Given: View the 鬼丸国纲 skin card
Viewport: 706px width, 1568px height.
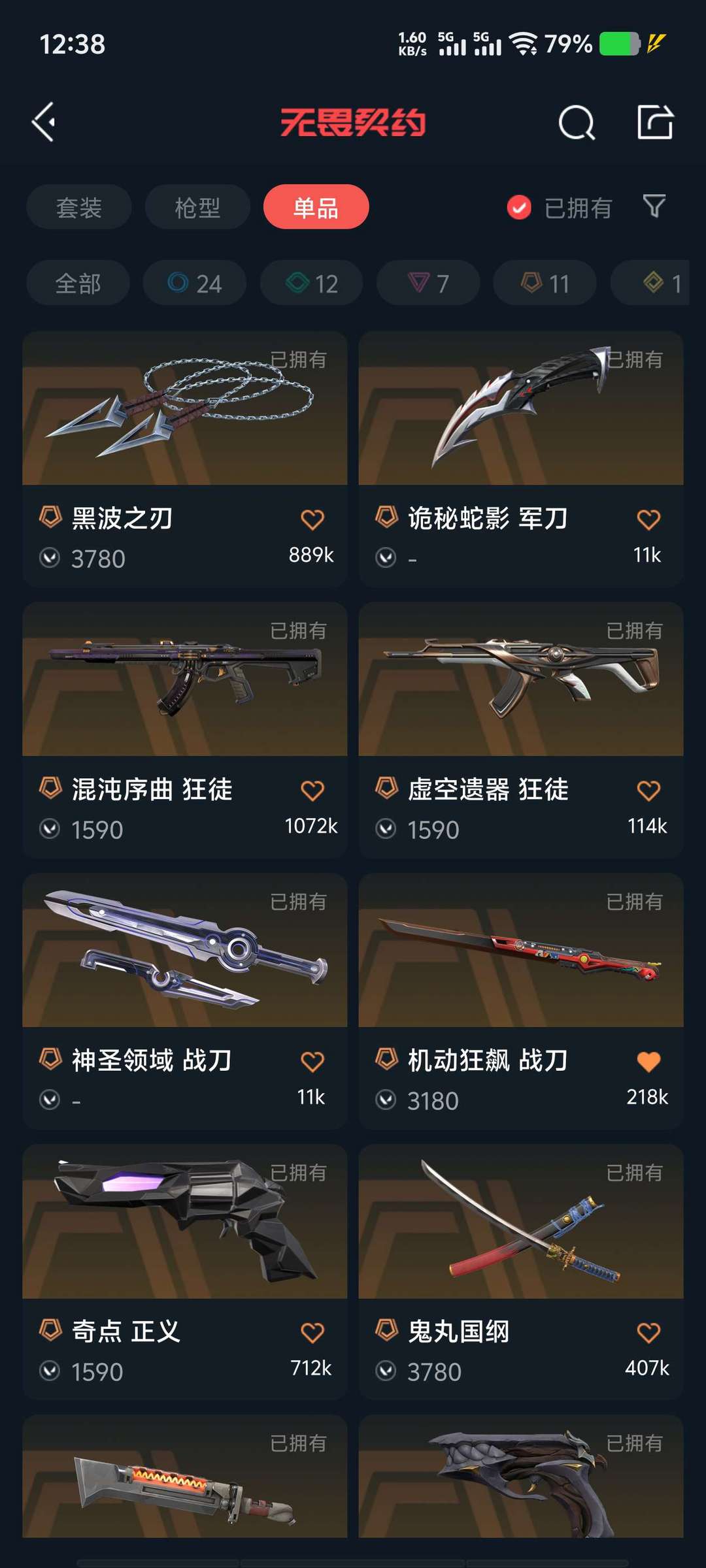Looking at the screenshot, I should click(521, 1272).
